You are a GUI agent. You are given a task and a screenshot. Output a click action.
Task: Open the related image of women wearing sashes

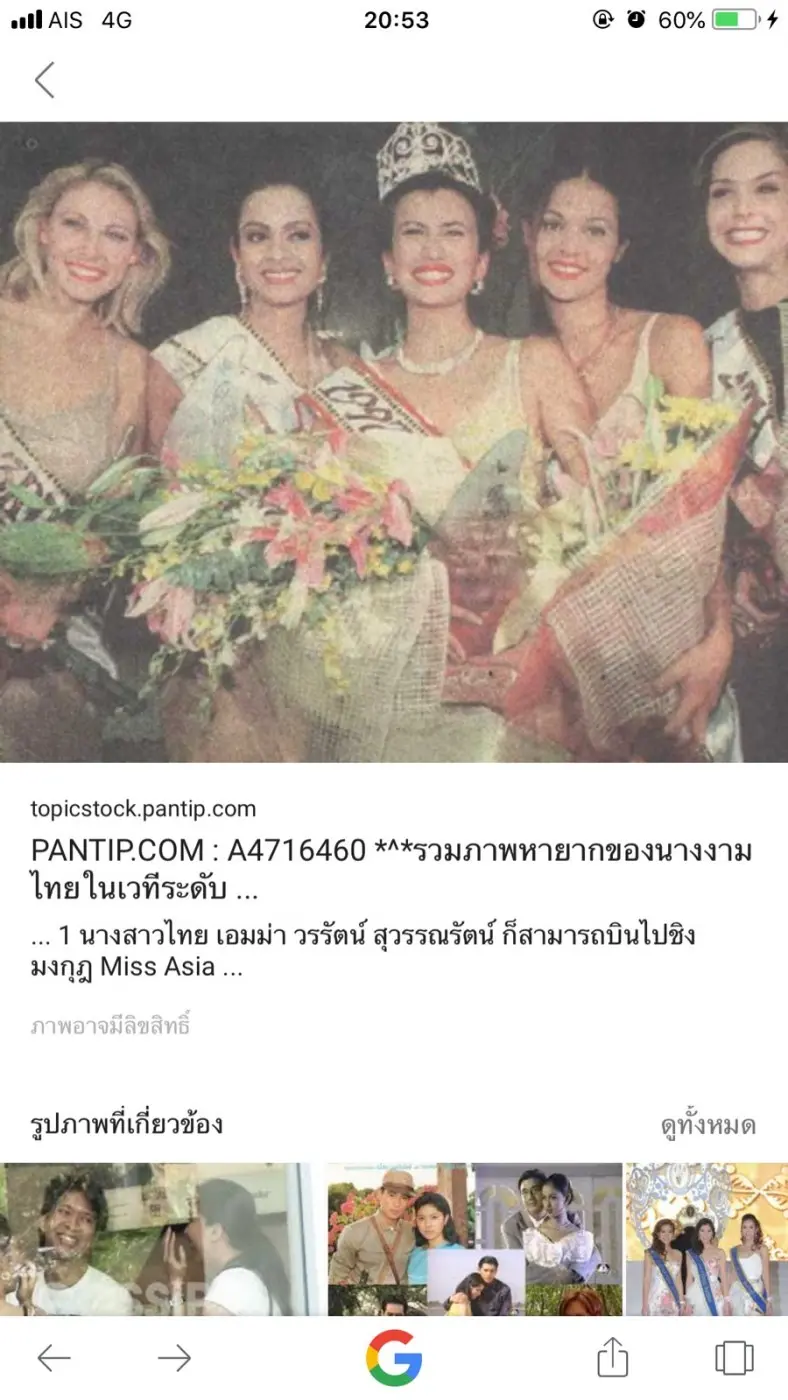[x=707, y=1238]
